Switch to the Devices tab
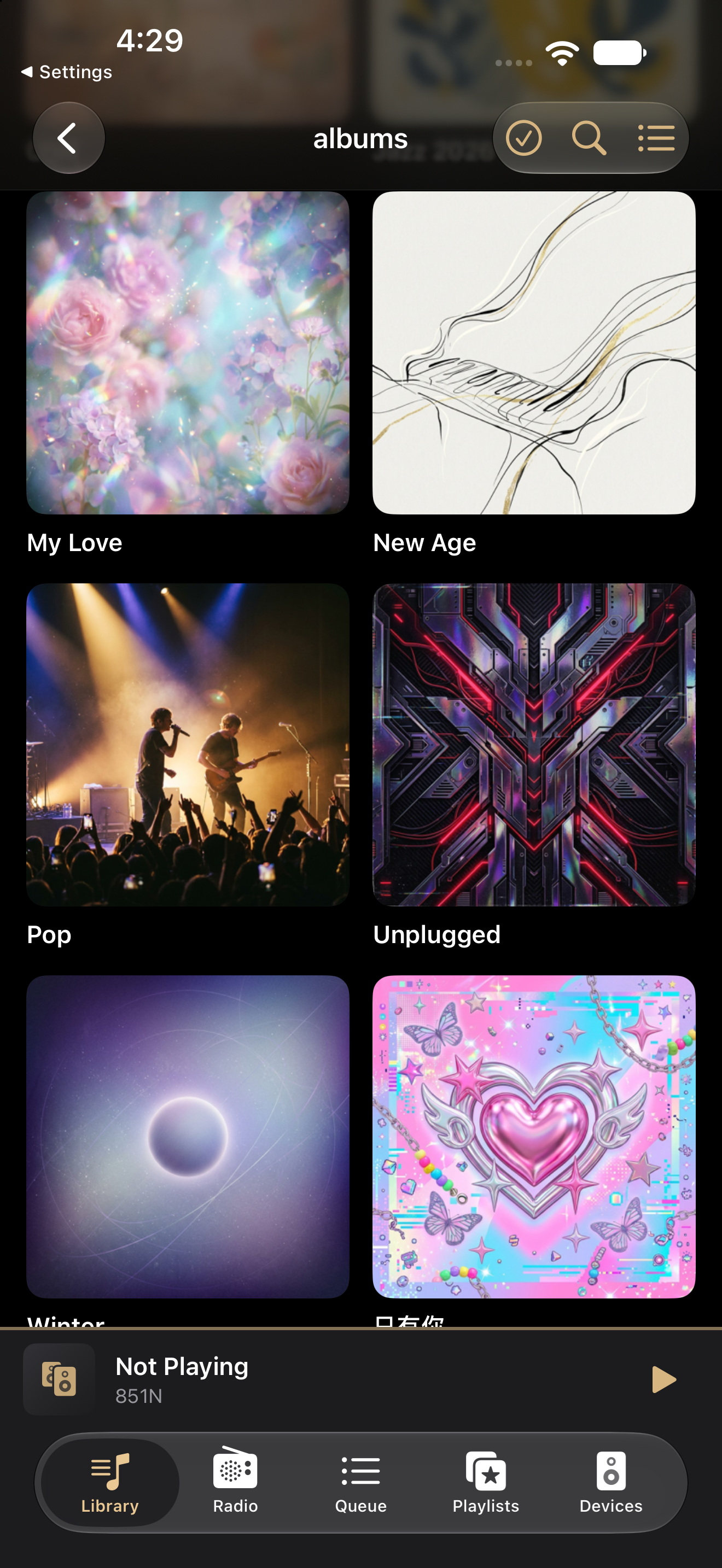The width and height of the screenshot is (722, 1568). pos(610,1482)
